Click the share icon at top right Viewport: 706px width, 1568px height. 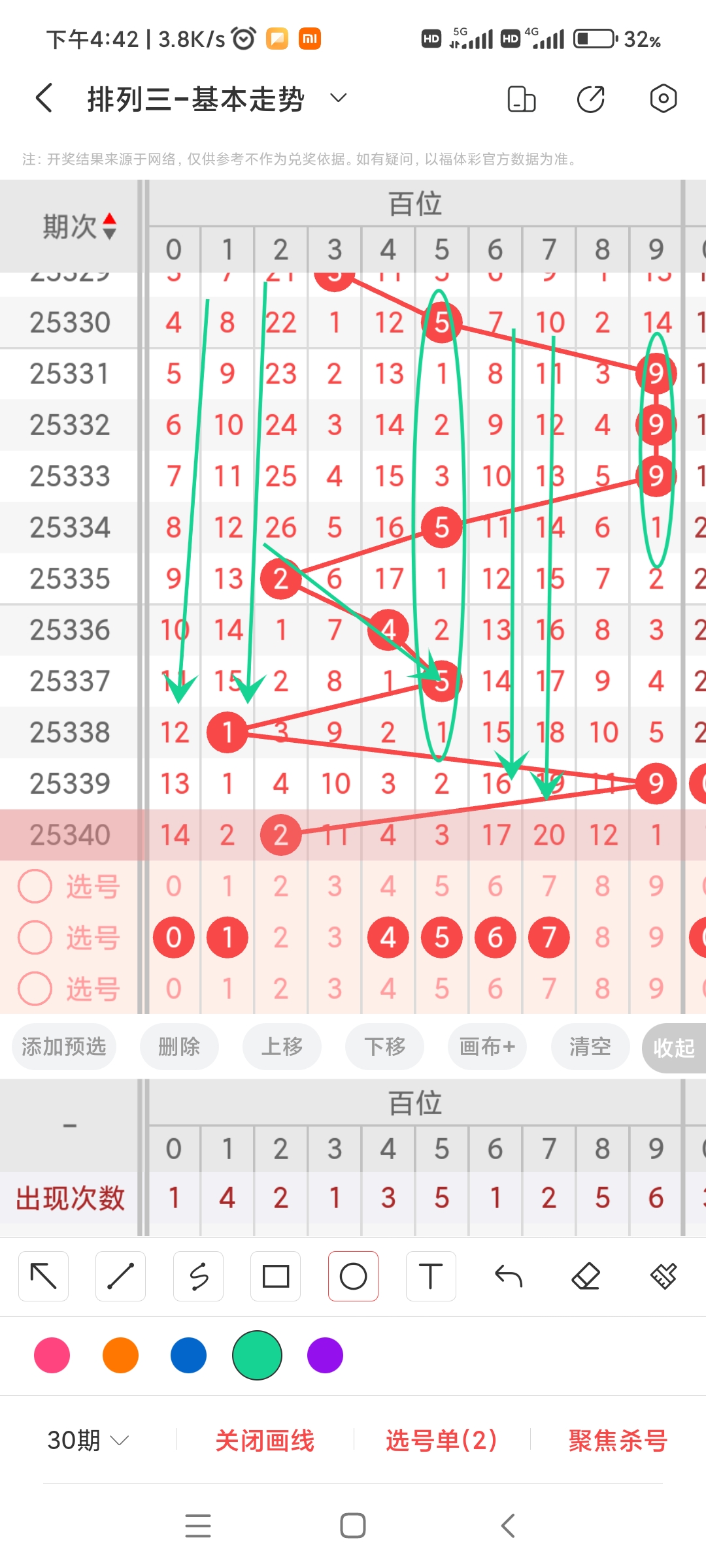(590, 98)
